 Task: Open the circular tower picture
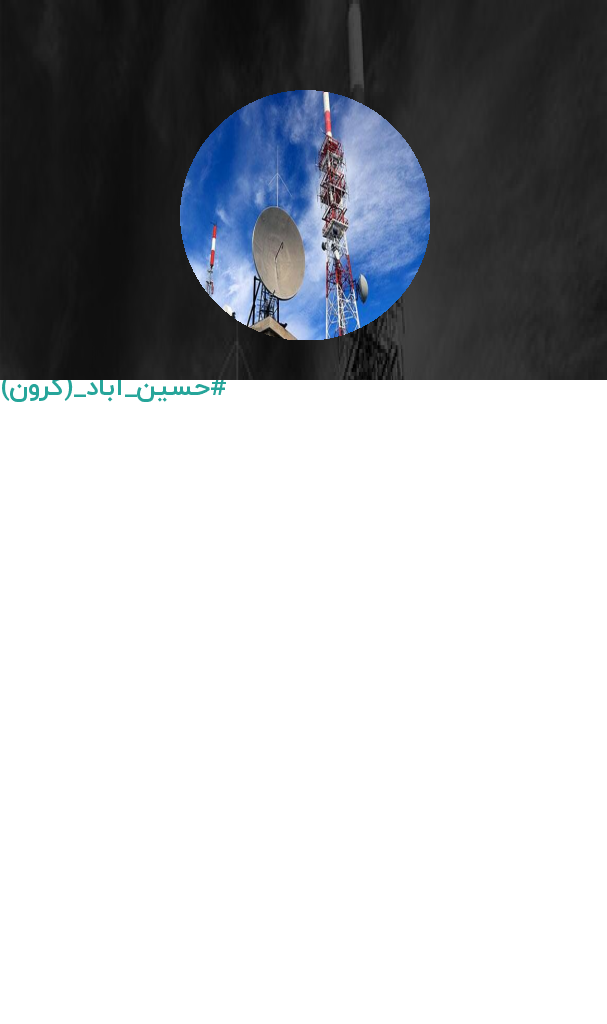pyautogui.click(x=304, y=215)
